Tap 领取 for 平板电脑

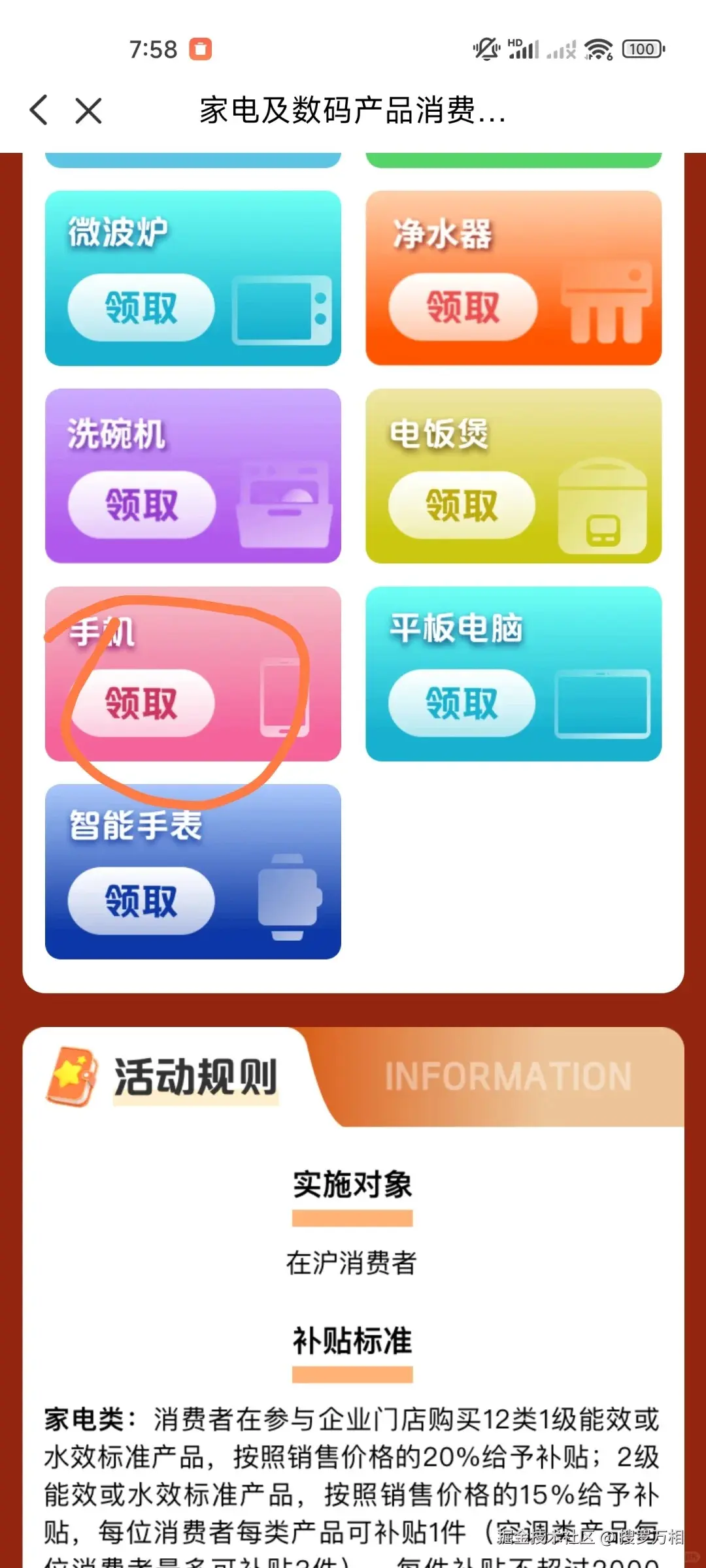tap(462, 703)
